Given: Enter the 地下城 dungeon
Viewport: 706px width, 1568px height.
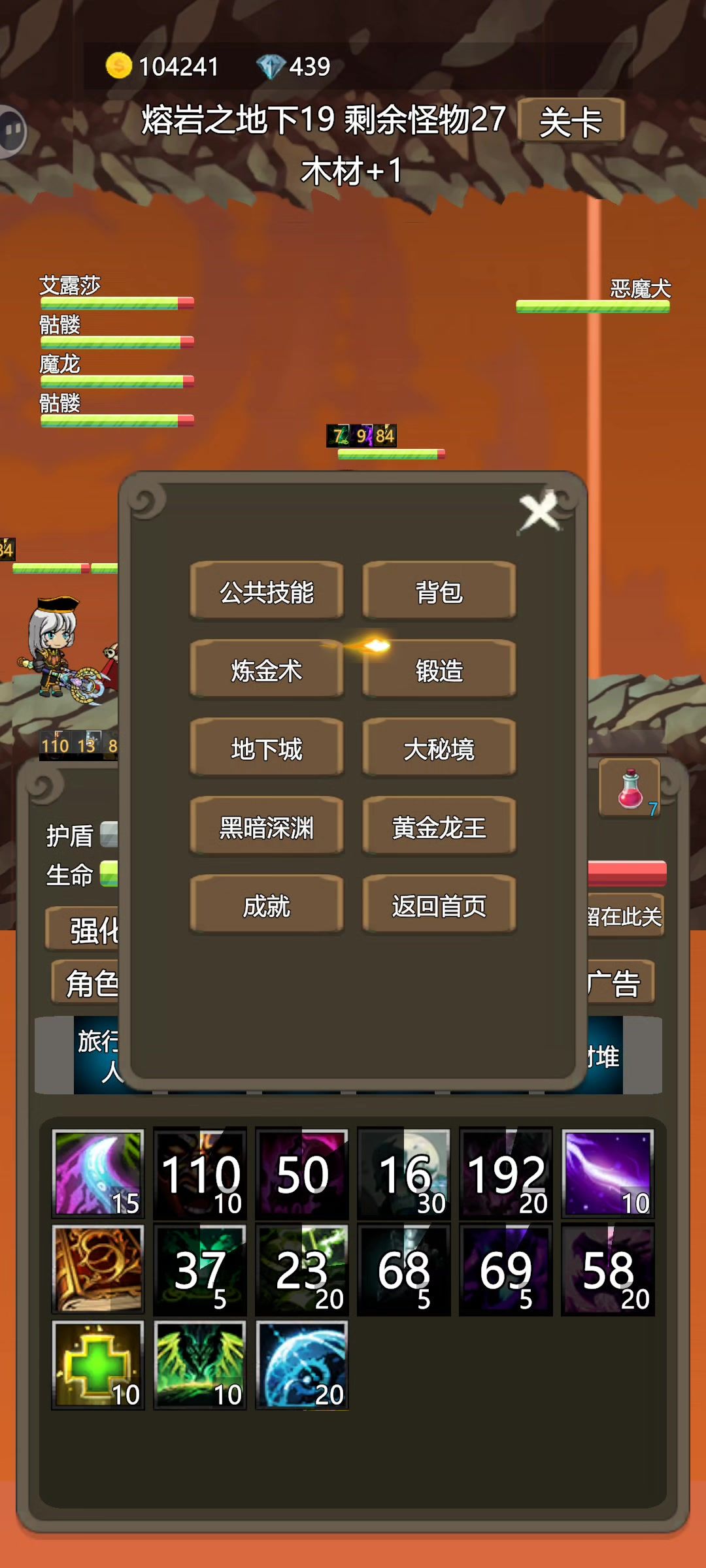Looking at the screenshot, I should click(x=266, y=748).
